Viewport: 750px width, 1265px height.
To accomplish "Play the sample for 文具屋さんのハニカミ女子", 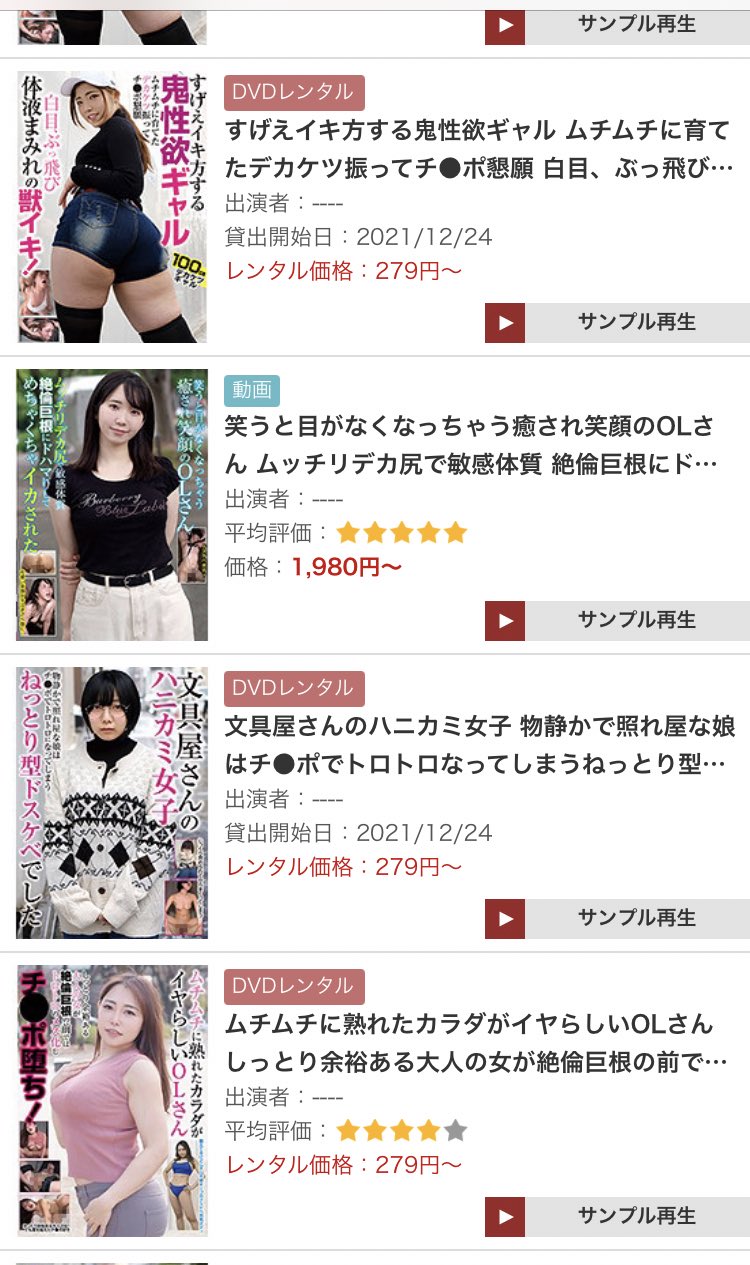I will pyautogui.click(x=617, y=918).
